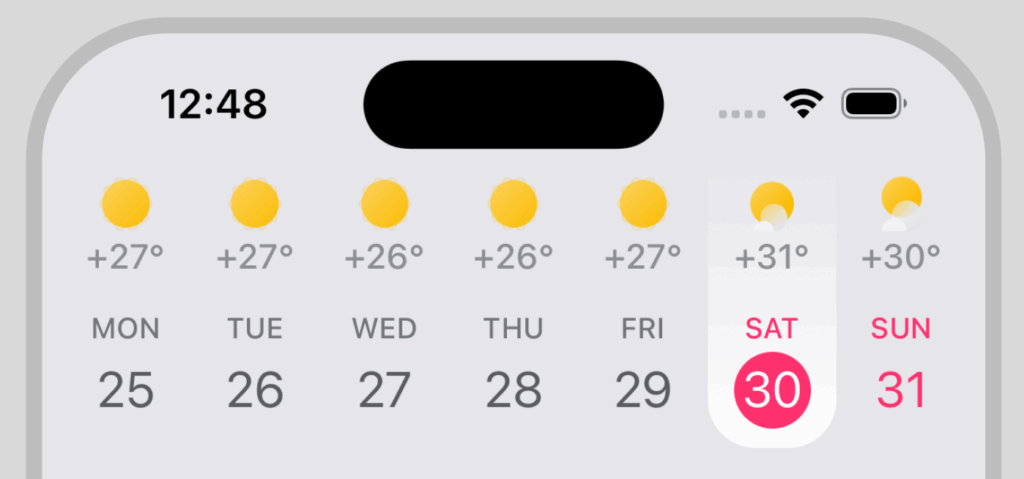Jump to Sunday 31

[x=901, y=389]
